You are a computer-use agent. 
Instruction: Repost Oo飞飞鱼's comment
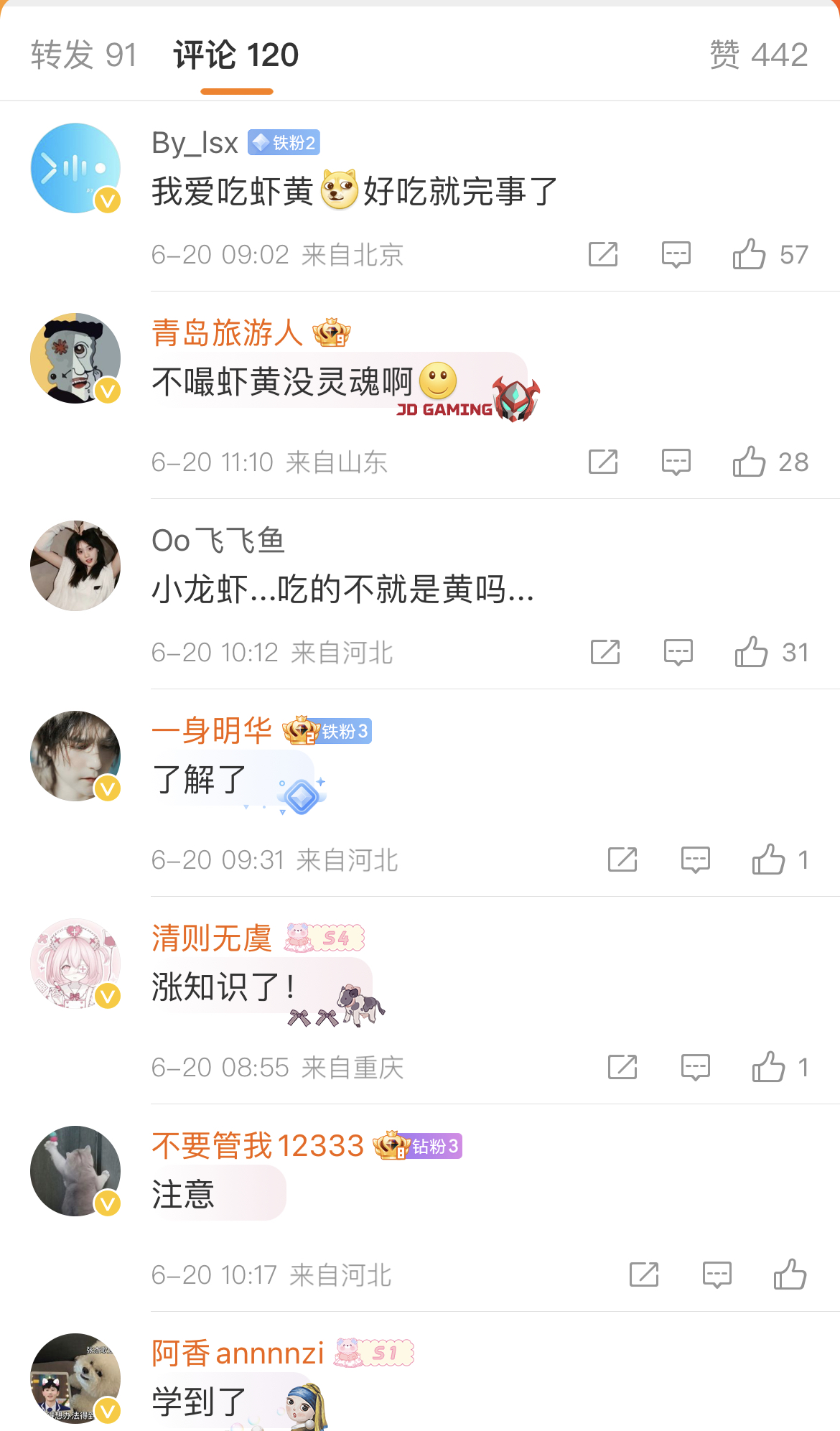(605, 652)
